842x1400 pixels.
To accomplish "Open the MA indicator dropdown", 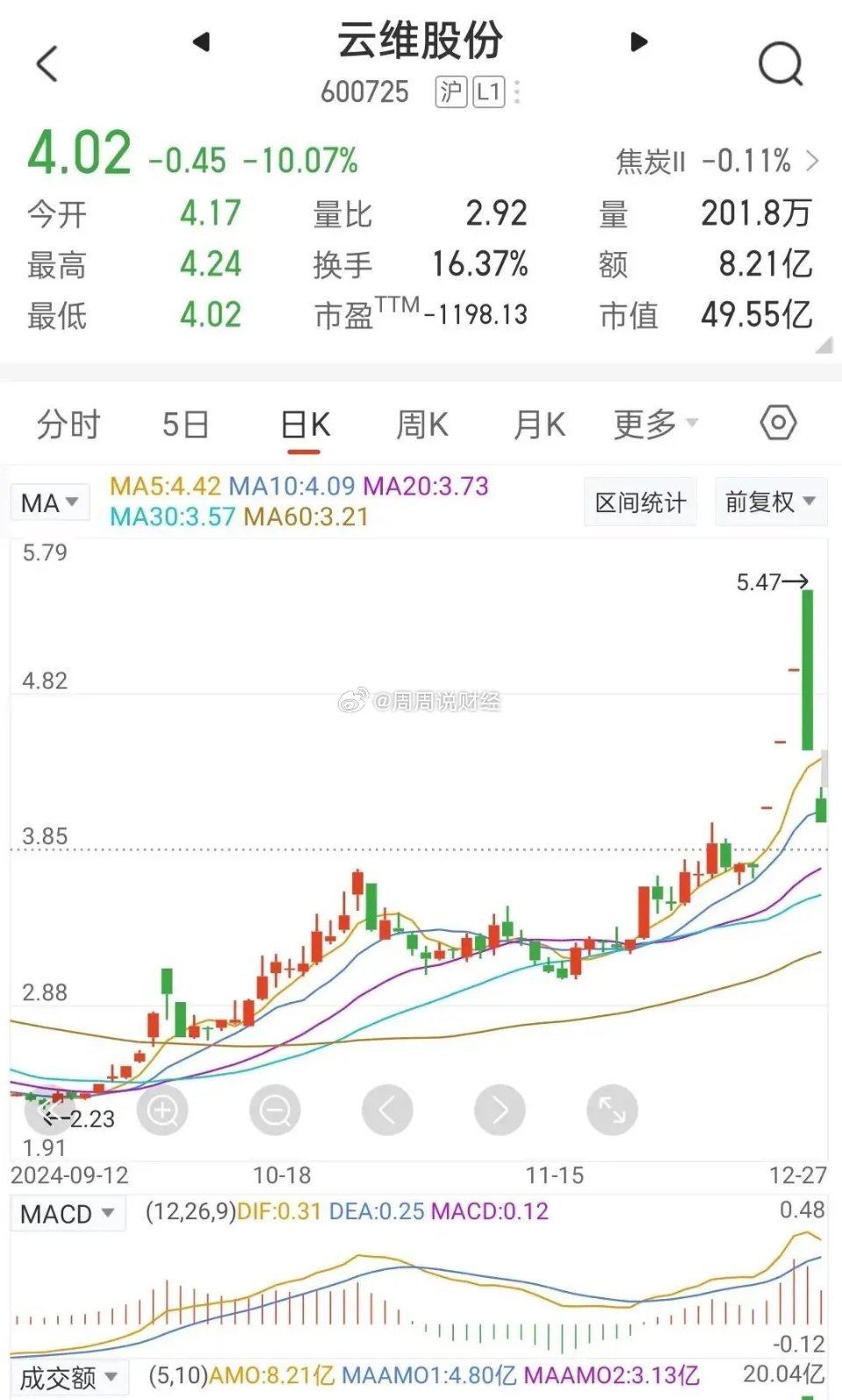I will click(50, 503).
